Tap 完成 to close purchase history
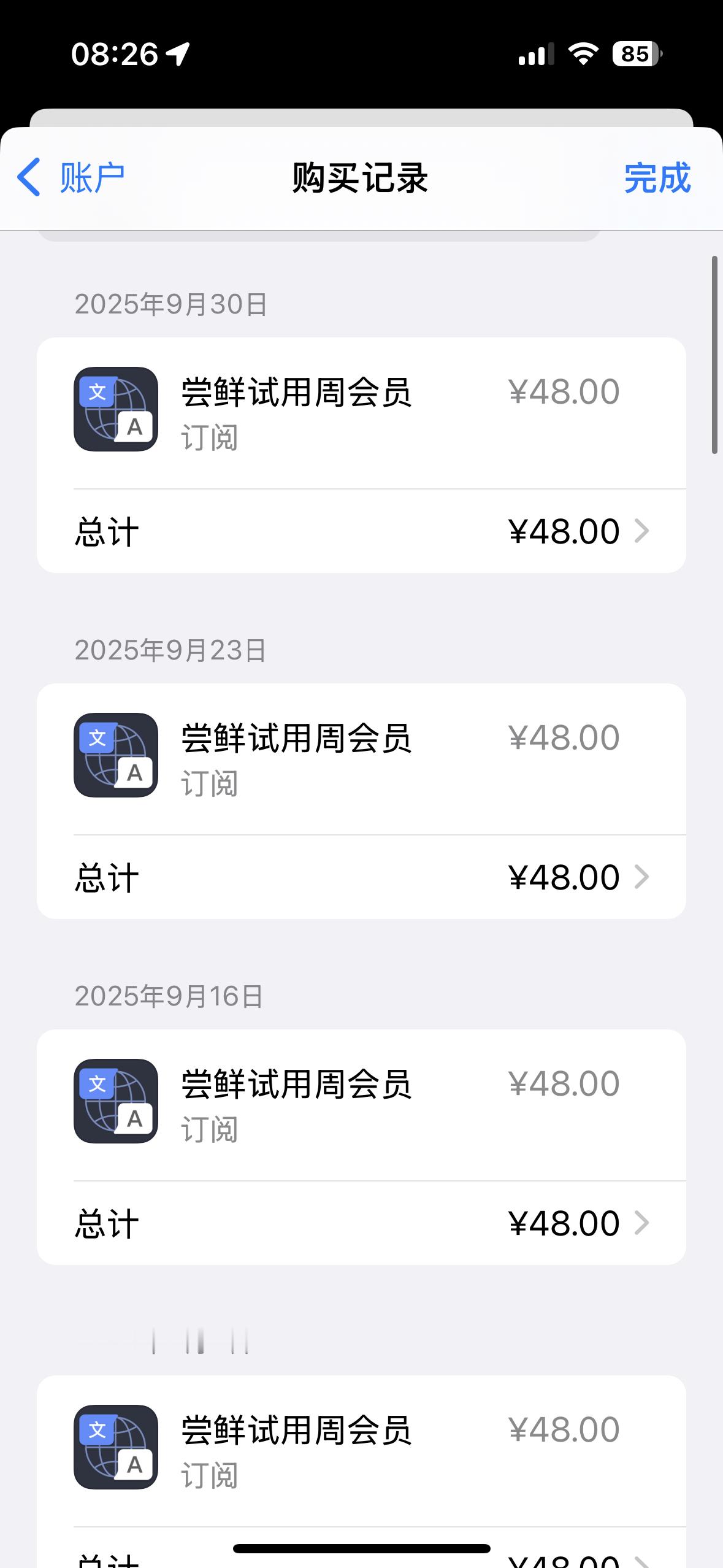The width and height of the screenshot is (723, 1568). point(657,178)
